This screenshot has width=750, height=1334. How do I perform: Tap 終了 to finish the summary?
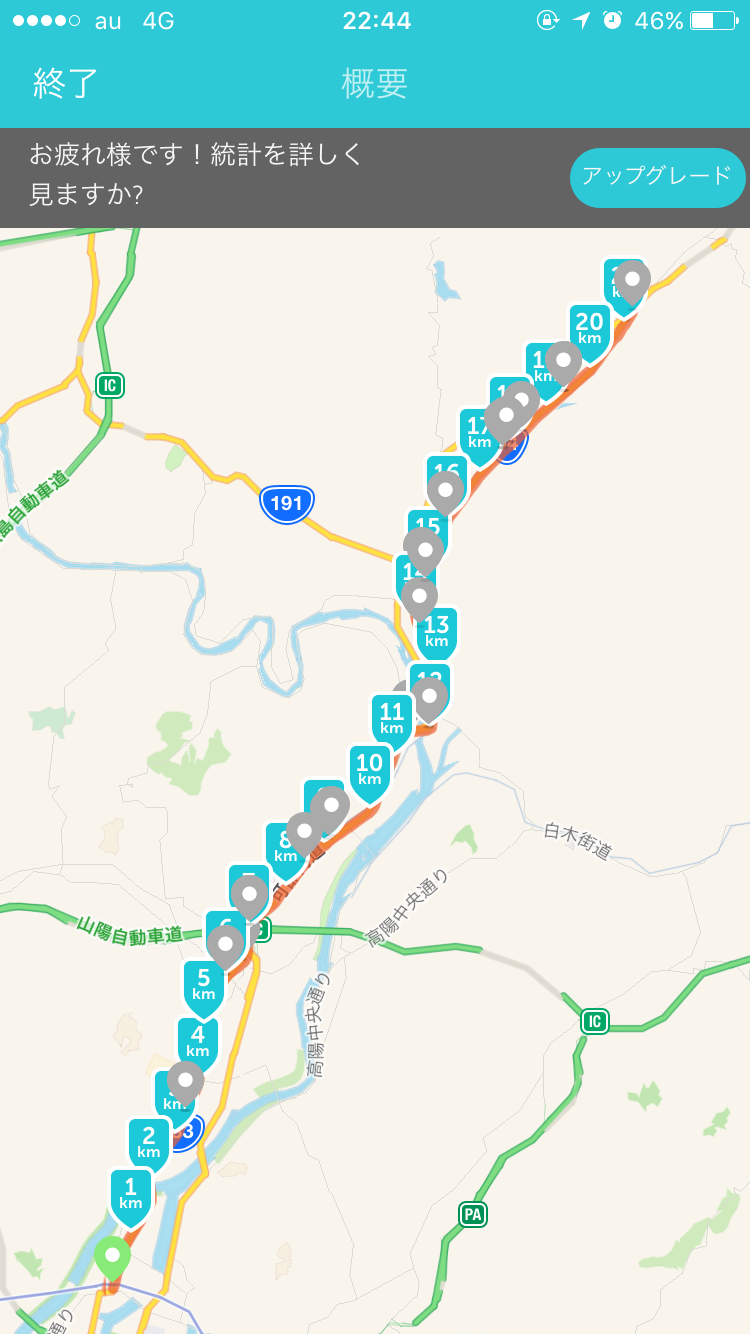point(66,83)
